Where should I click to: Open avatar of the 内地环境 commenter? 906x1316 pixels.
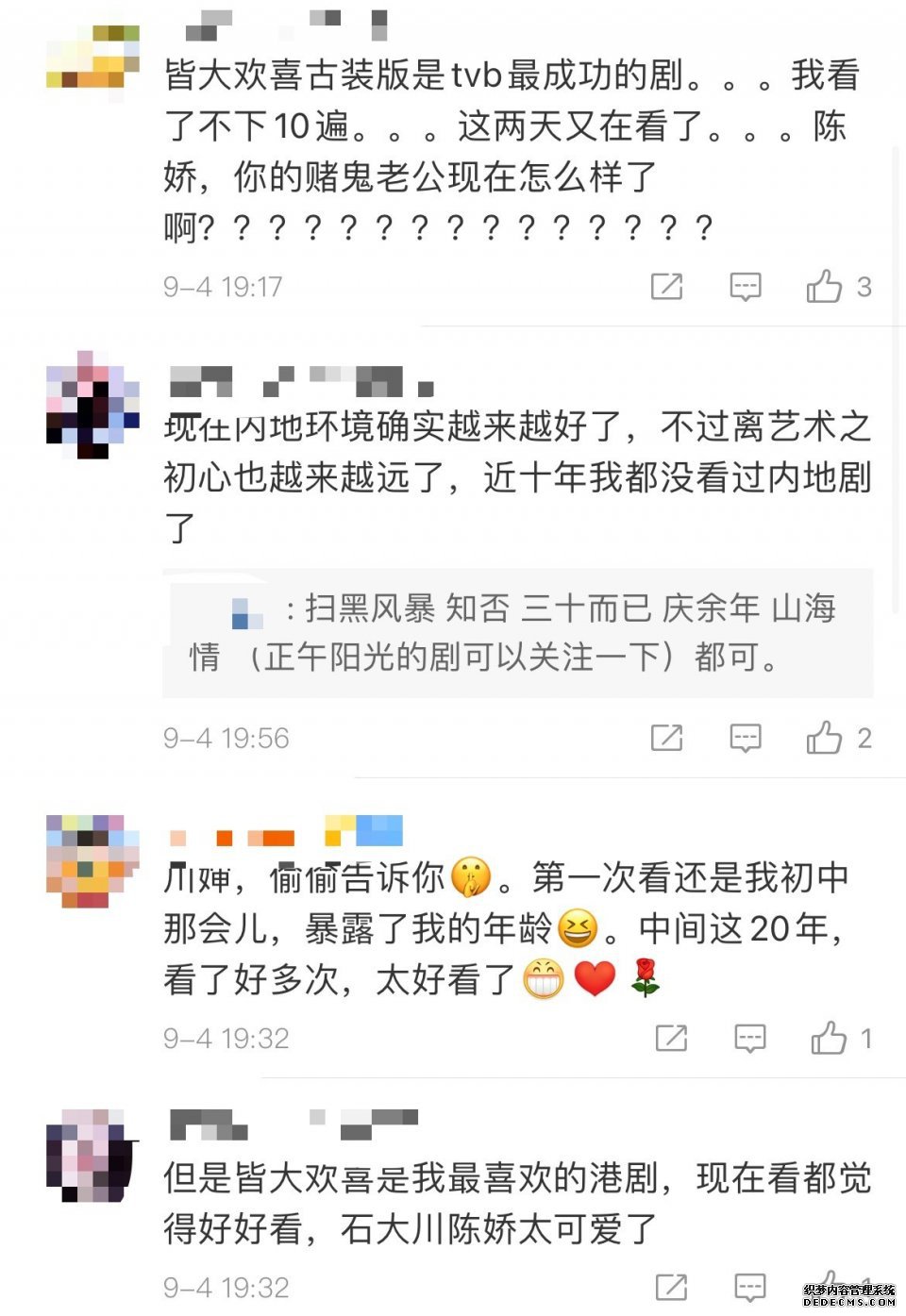click(x=92, y=404)
